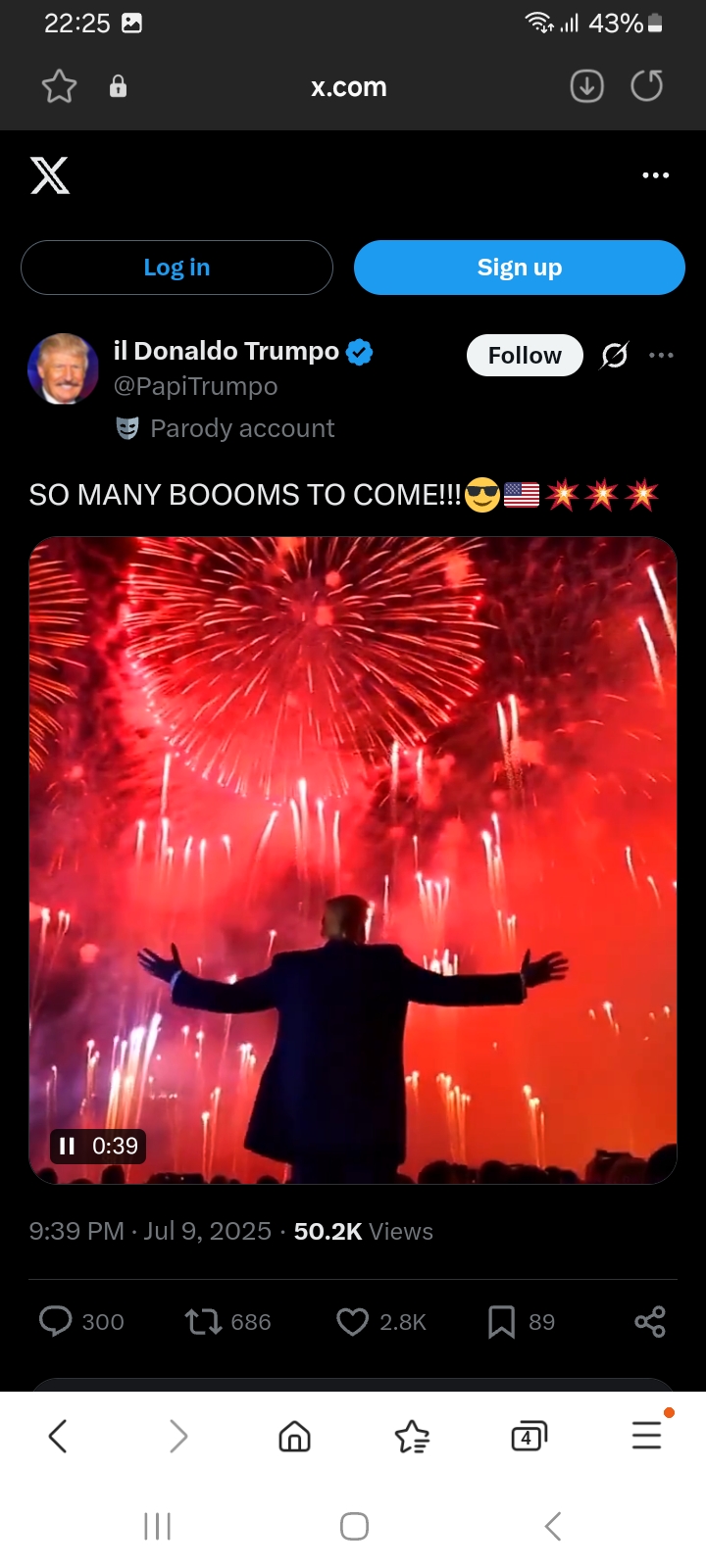
Task: Reload the x.com page
Action: coord(646,86)
